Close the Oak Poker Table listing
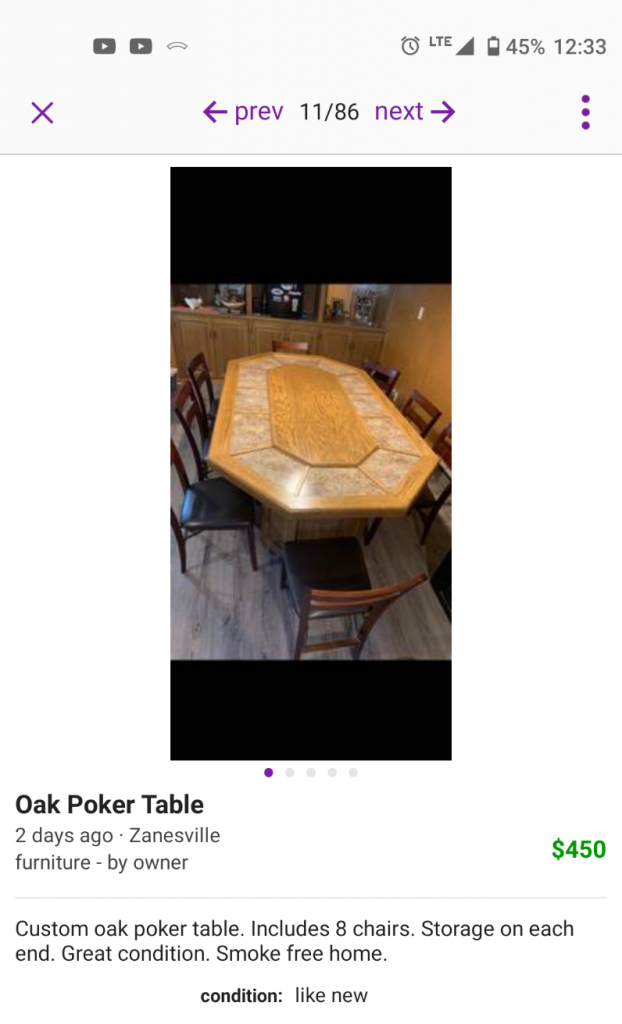 click(42, 112)
